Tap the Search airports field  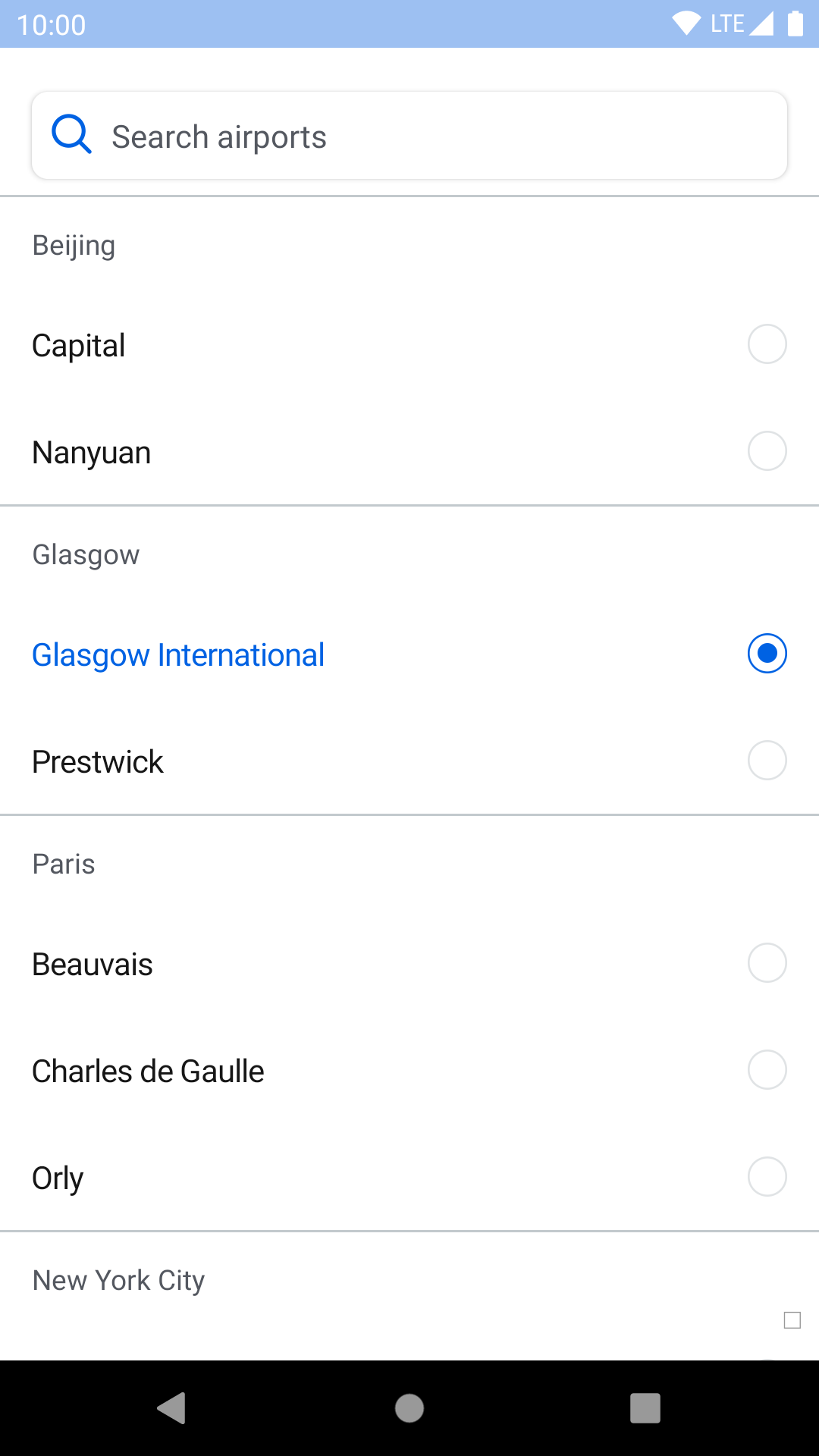409,136
